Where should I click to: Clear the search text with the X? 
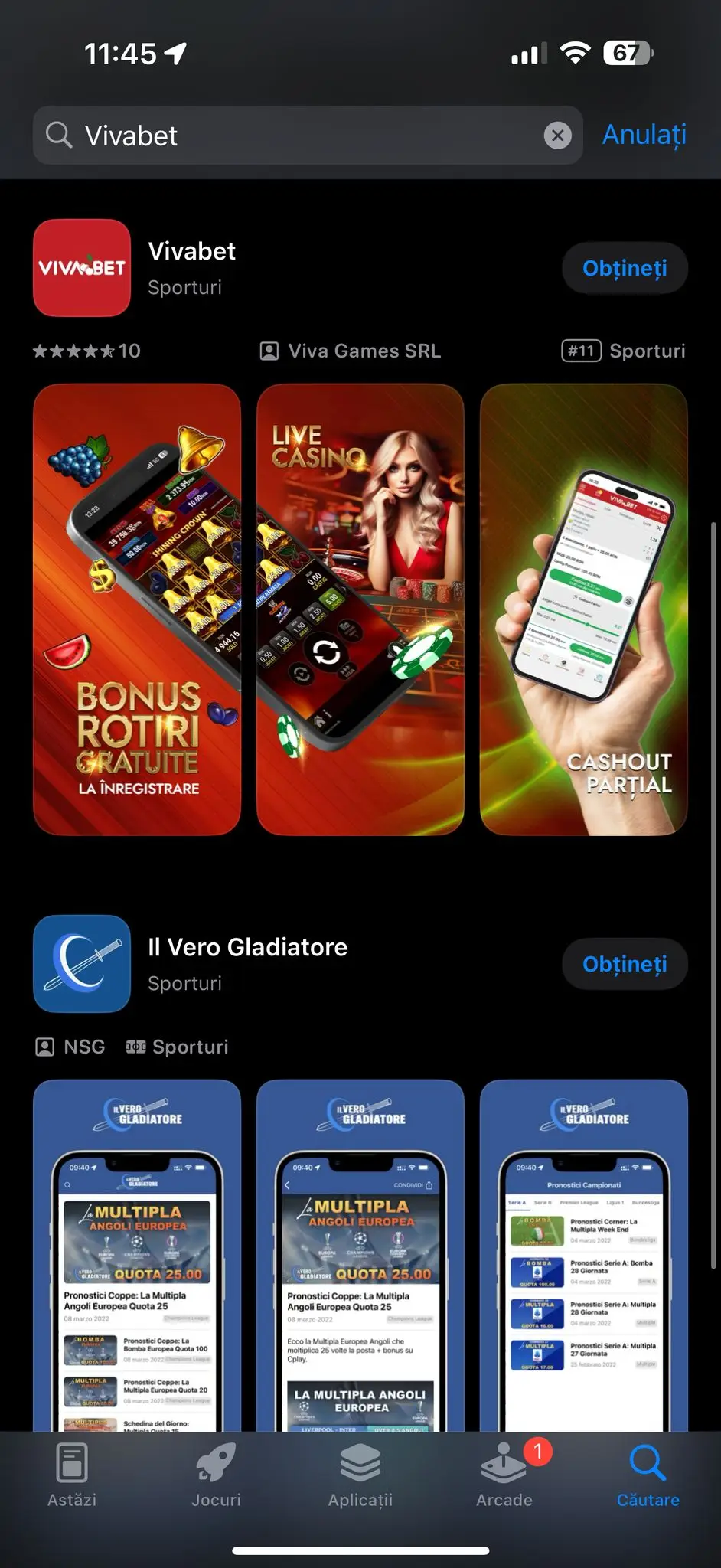(x=558, y=136)
